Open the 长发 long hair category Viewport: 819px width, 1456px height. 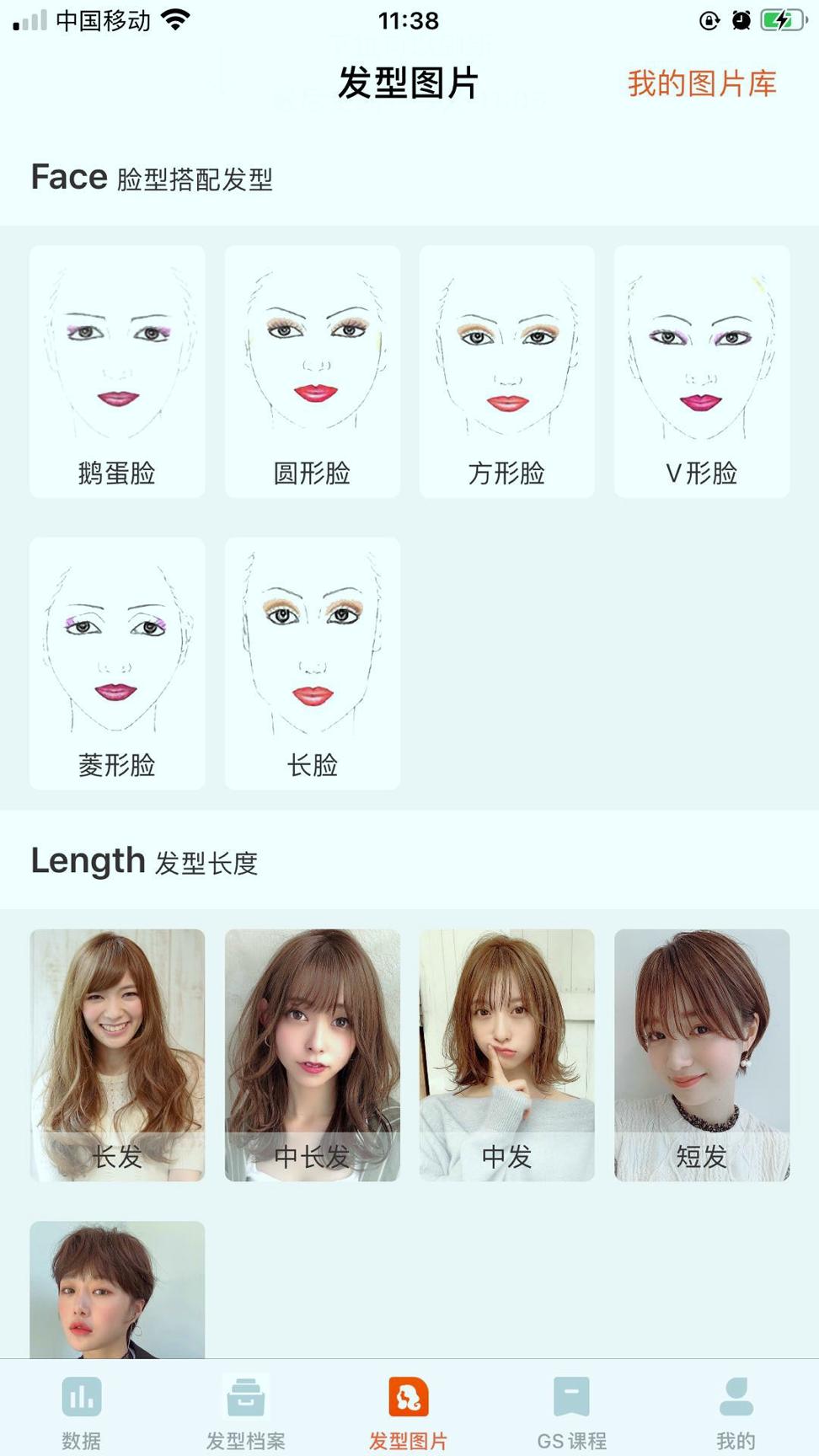click(x=116, y=1053)
